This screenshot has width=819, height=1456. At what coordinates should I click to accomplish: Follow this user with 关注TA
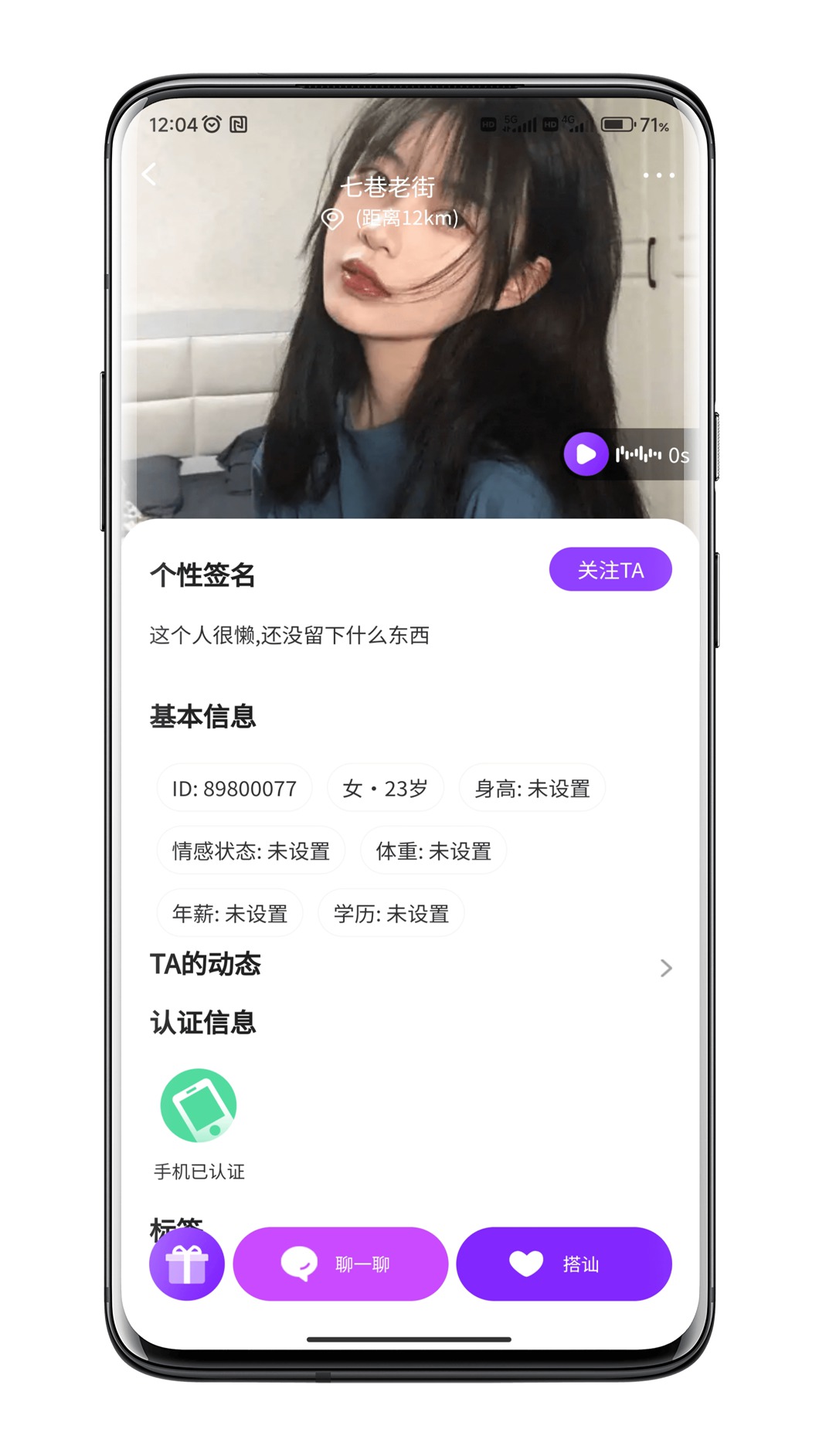coord(610,570)
